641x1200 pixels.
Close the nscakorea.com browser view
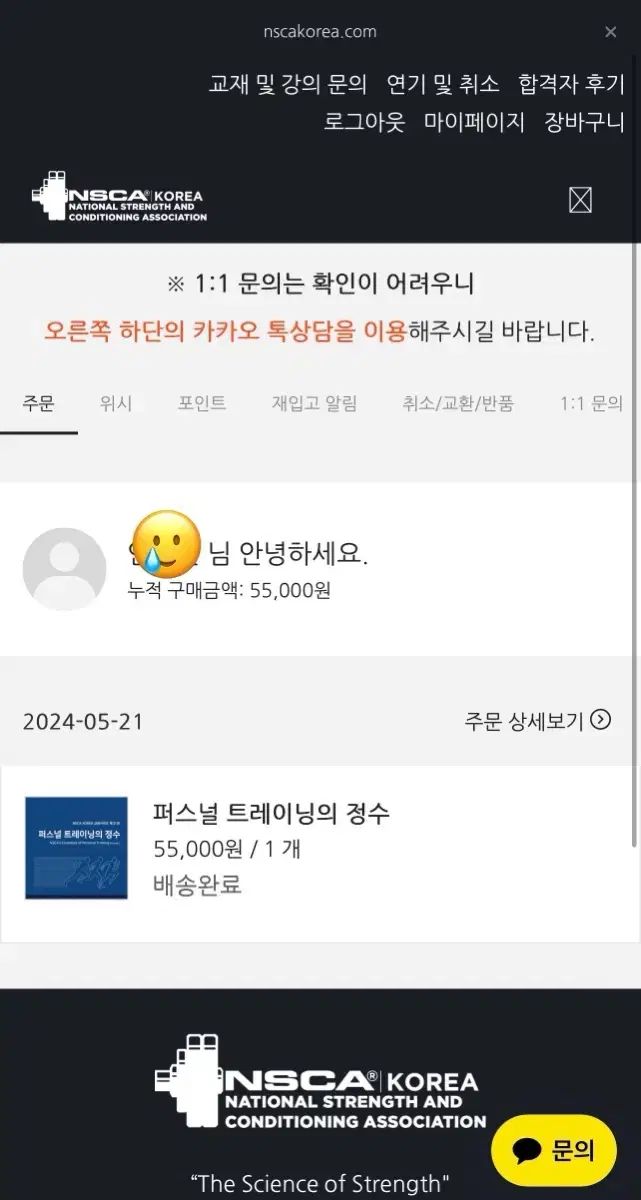coord(610,32)
